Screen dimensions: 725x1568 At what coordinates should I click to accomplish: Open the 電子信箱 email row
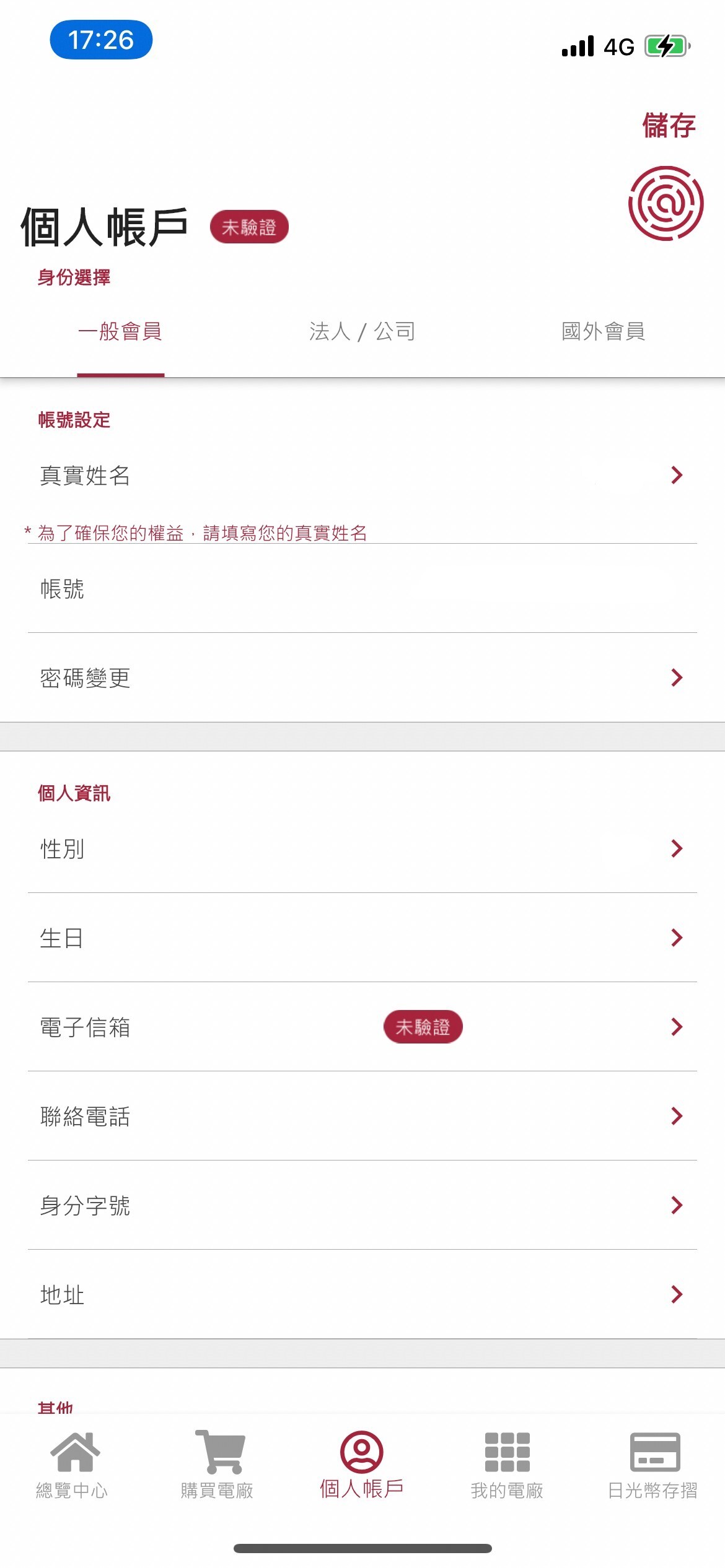coord(362,1027)
